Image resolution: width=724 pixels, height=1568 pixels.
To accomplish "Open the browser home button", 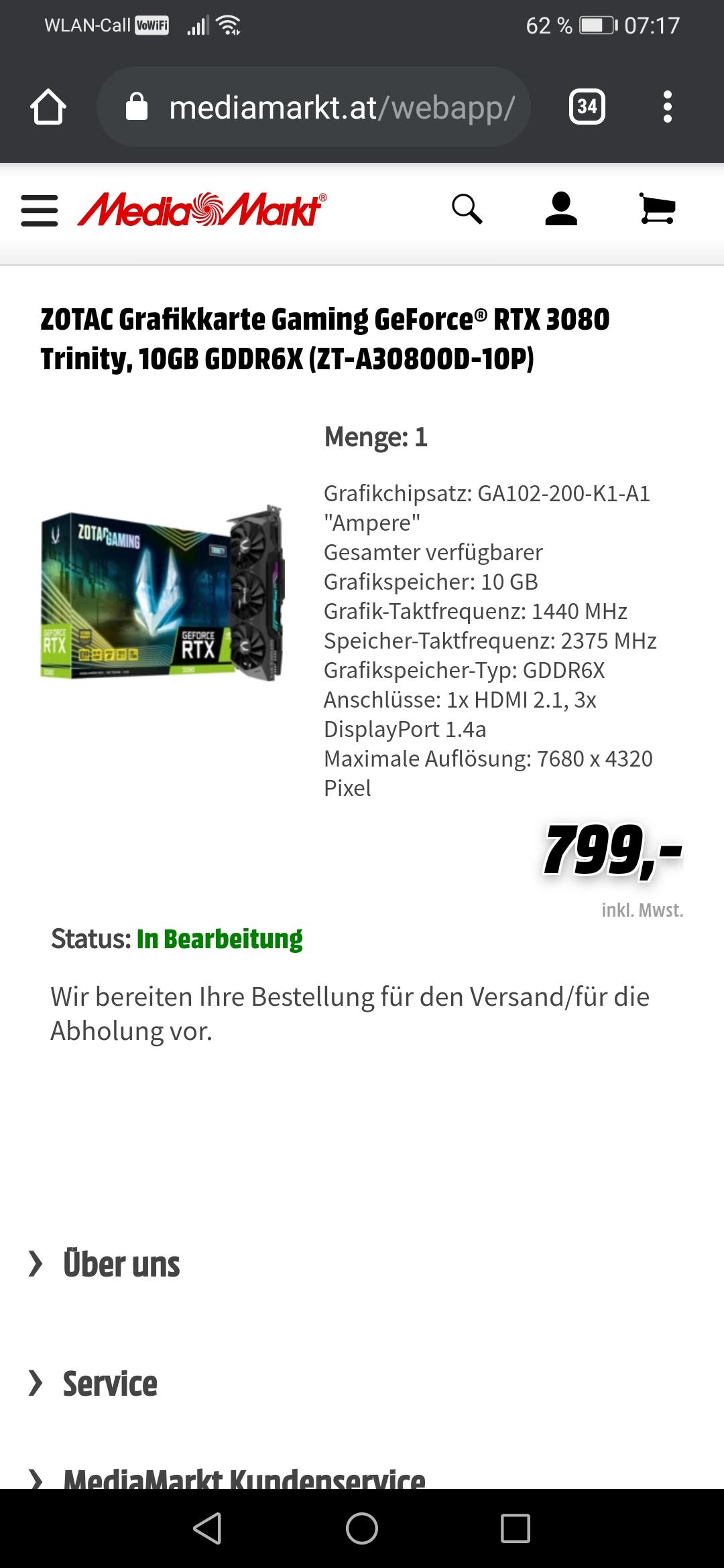I will (x=48, y=107).
